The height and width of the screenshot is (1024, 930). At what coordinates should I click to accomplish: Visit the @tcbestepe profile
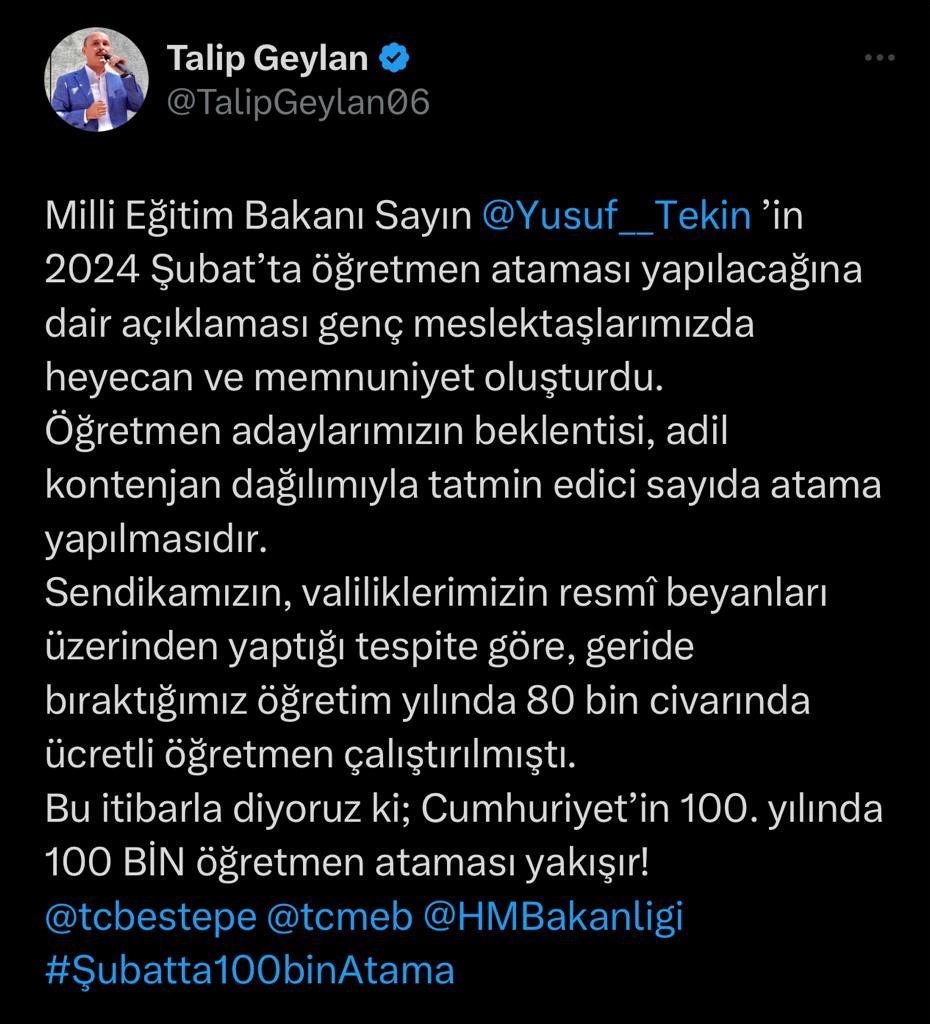pyautogui.click(x=150, y=917)
